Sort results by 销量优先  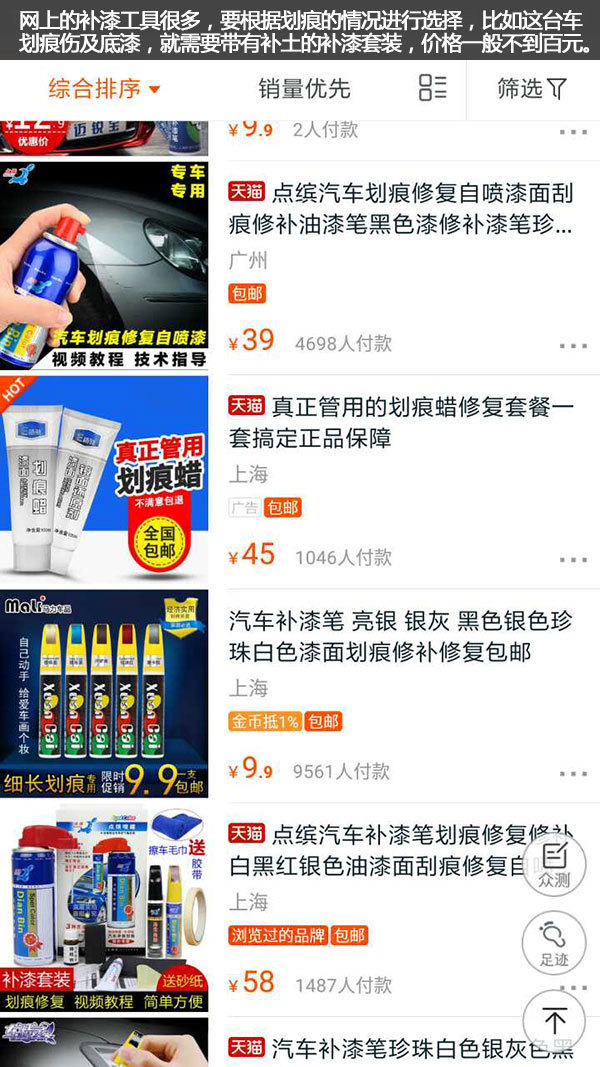tap(304, 89)
